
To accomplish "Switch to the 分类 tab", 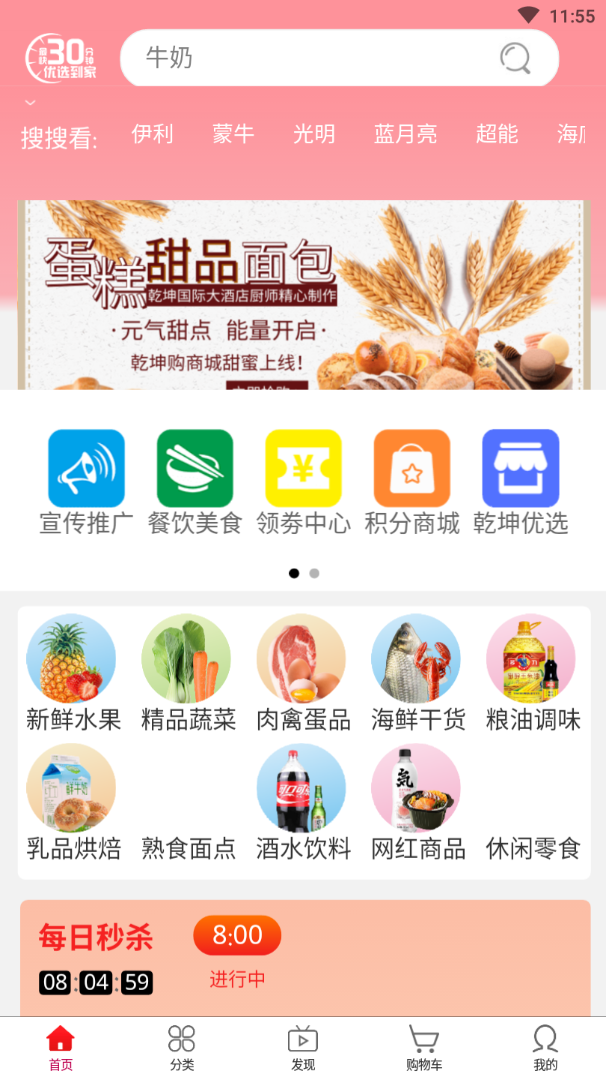I will 181,1047.
